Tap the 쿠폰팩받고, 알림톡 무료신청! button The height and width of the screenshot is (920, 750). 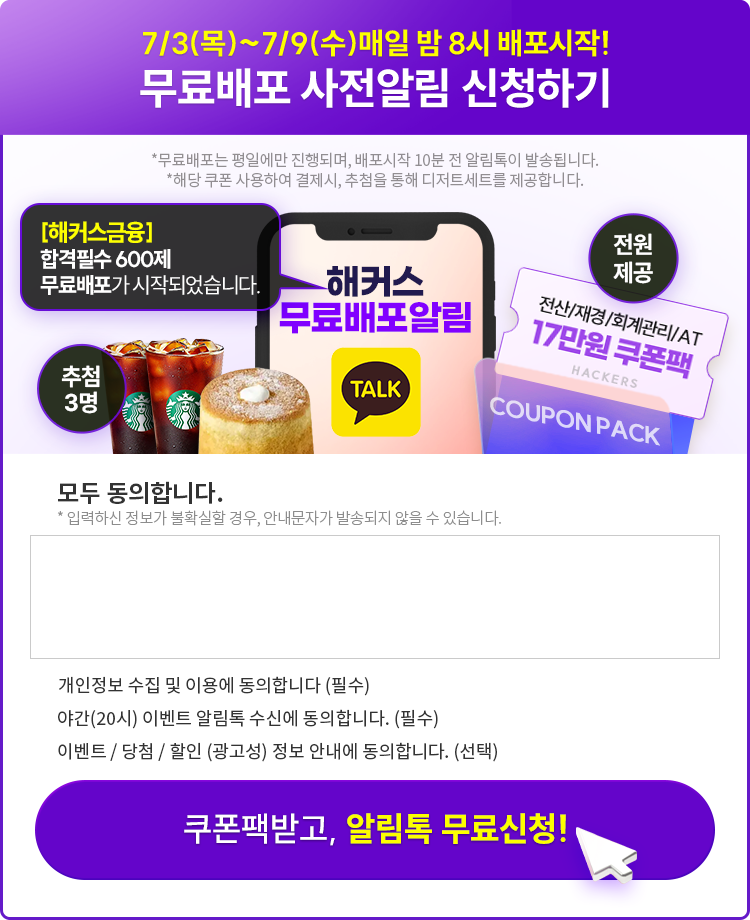pos(374,829)
